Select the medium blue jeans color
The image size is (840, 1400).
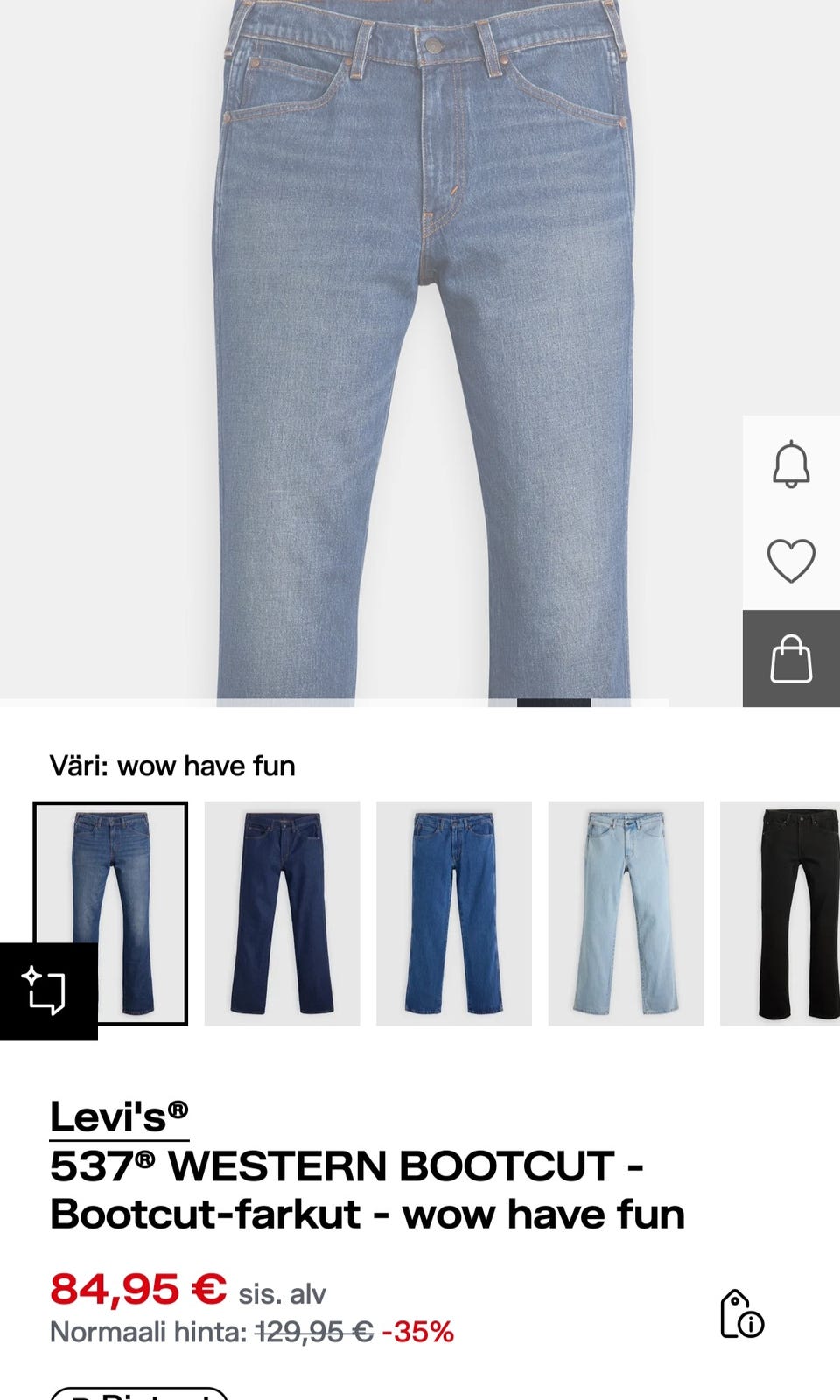pyautogui.click(x=453, y=913)
